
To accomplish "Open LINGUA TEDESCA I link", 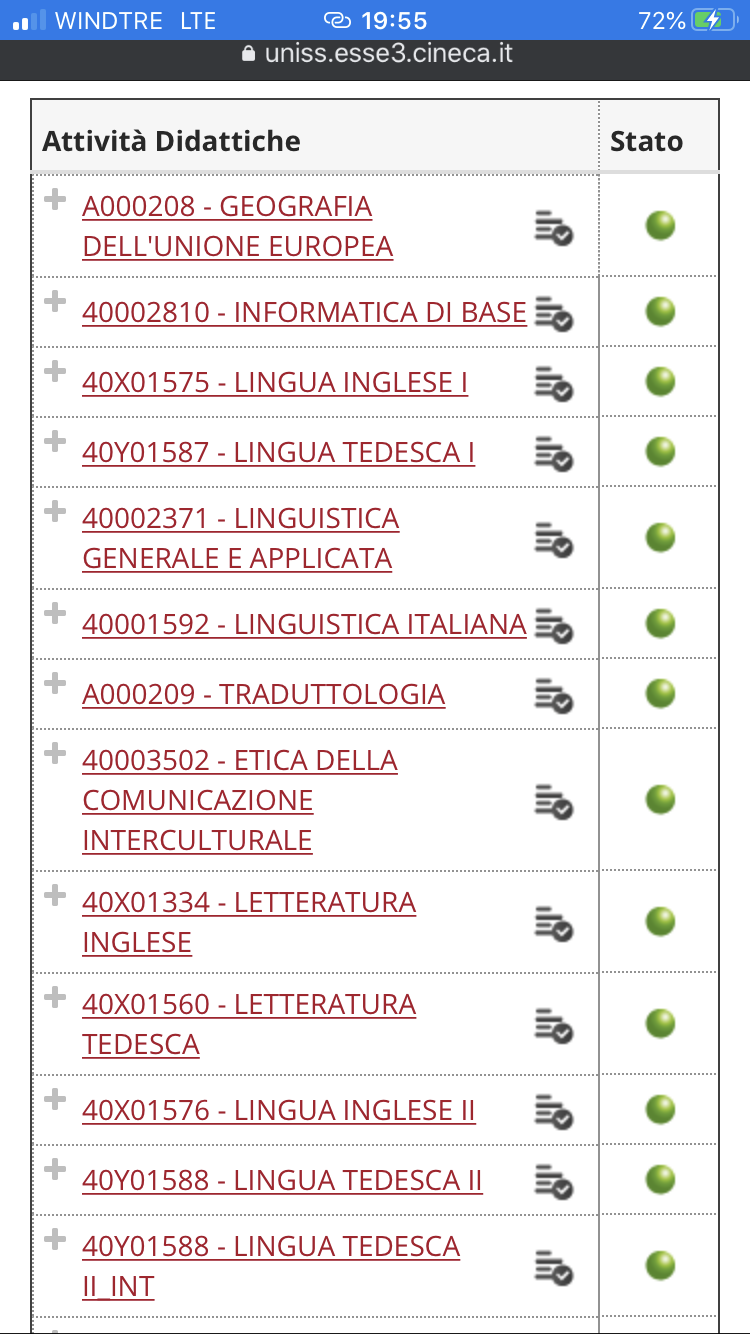I will pyautogui.click(x=278, y=452).
